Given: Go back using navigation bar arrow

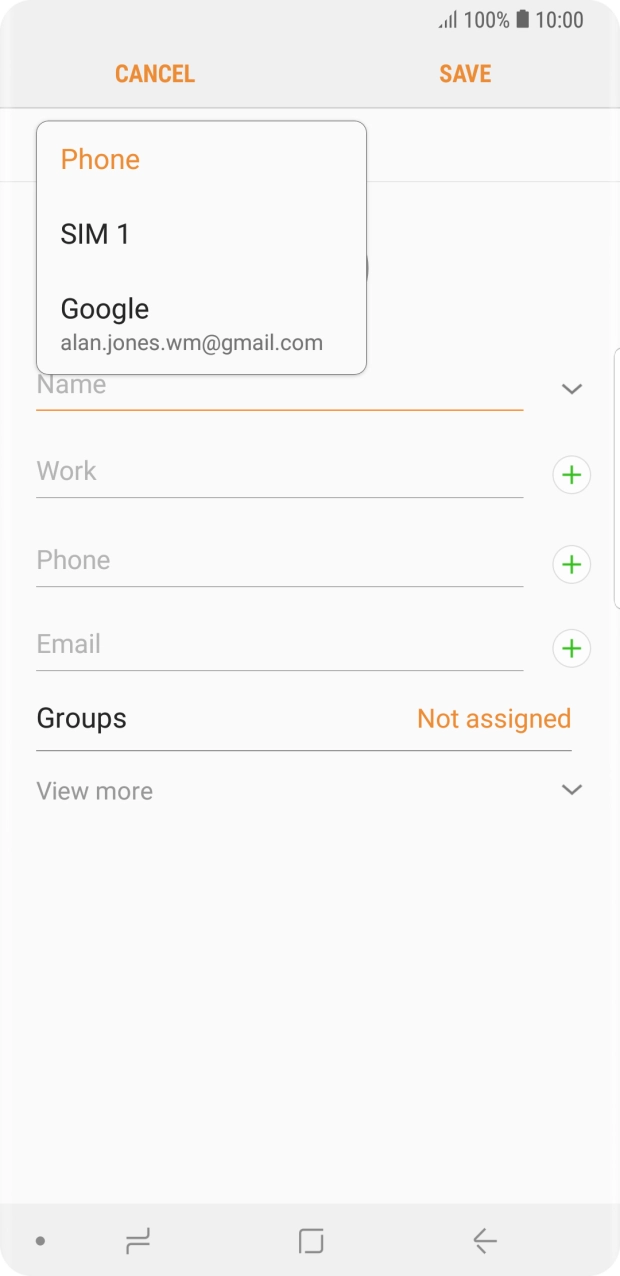Looking at the screenshot, I should tap(485, 1241).
